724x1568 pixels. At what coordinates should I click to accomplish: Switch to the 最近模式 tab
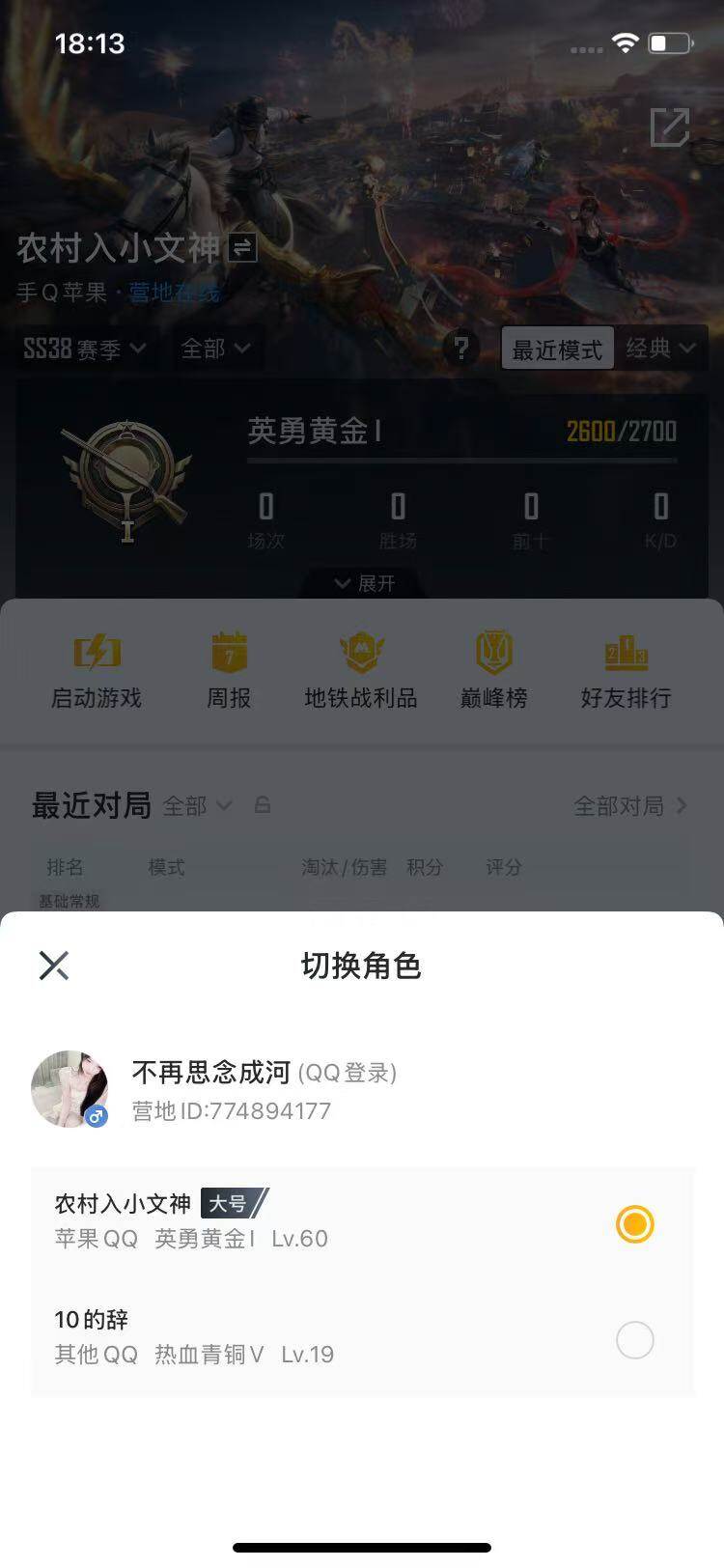558,349
